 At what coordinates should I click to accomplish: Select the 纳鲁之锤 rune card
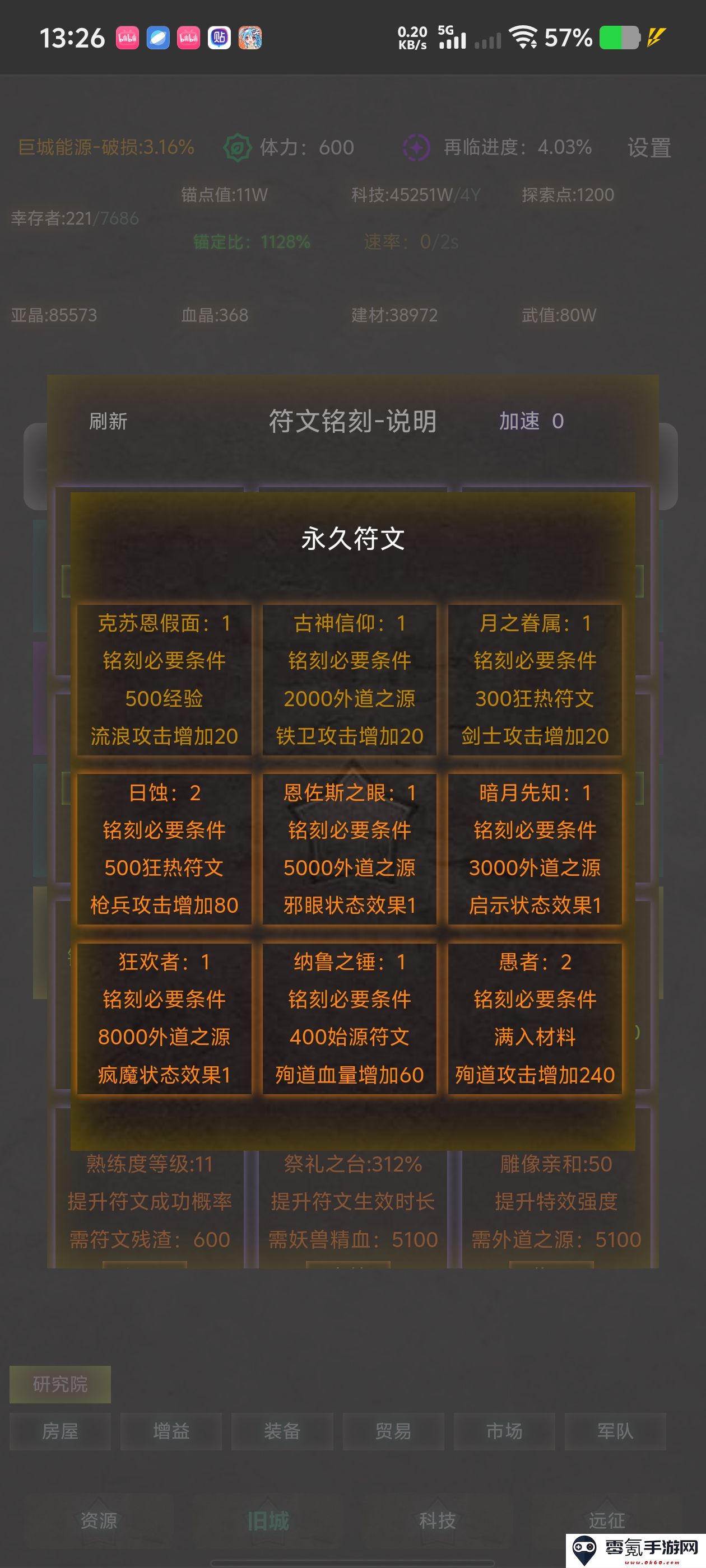(350, 1018)
